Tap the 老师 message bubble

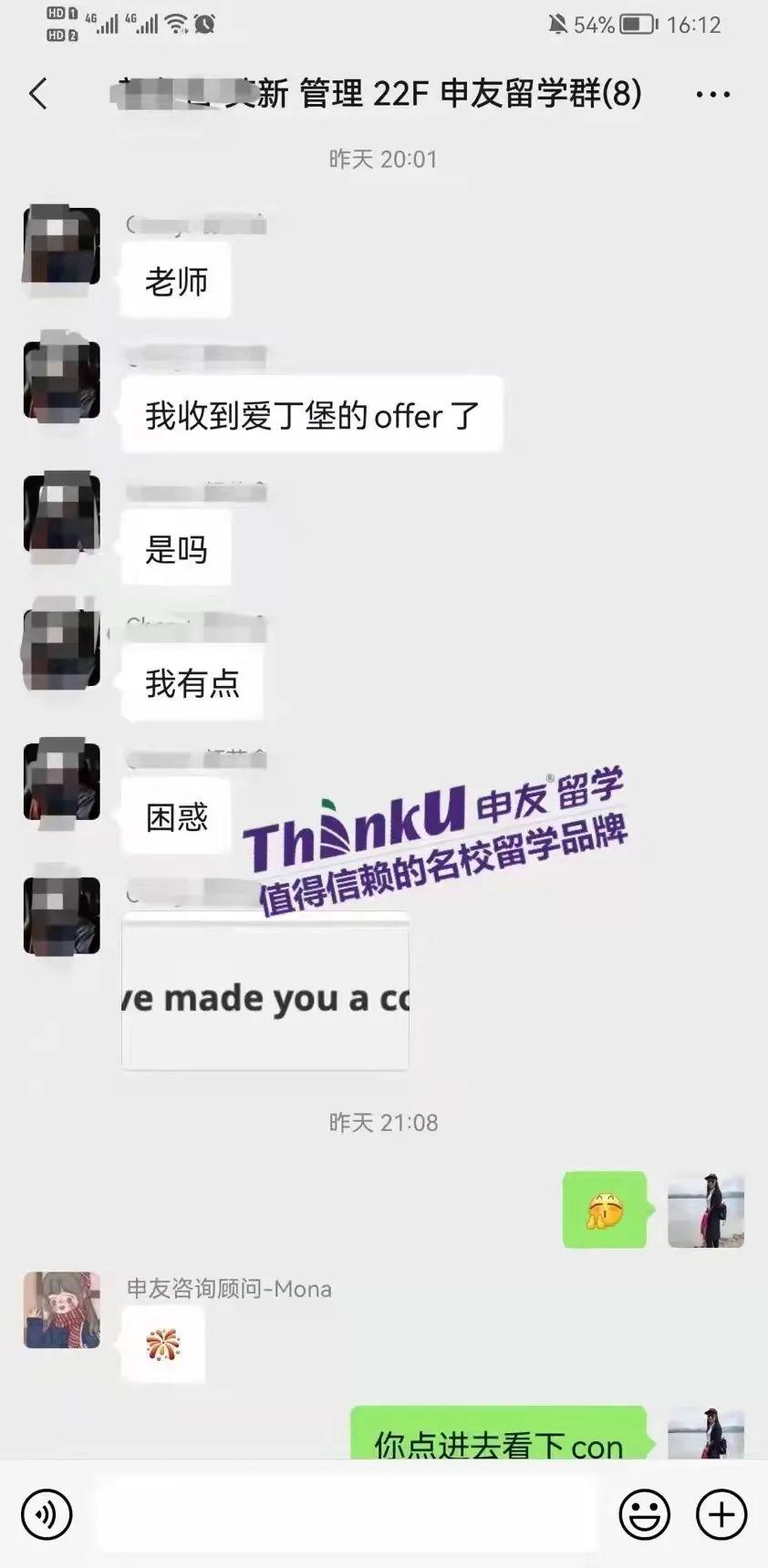[x=175, y=281]
